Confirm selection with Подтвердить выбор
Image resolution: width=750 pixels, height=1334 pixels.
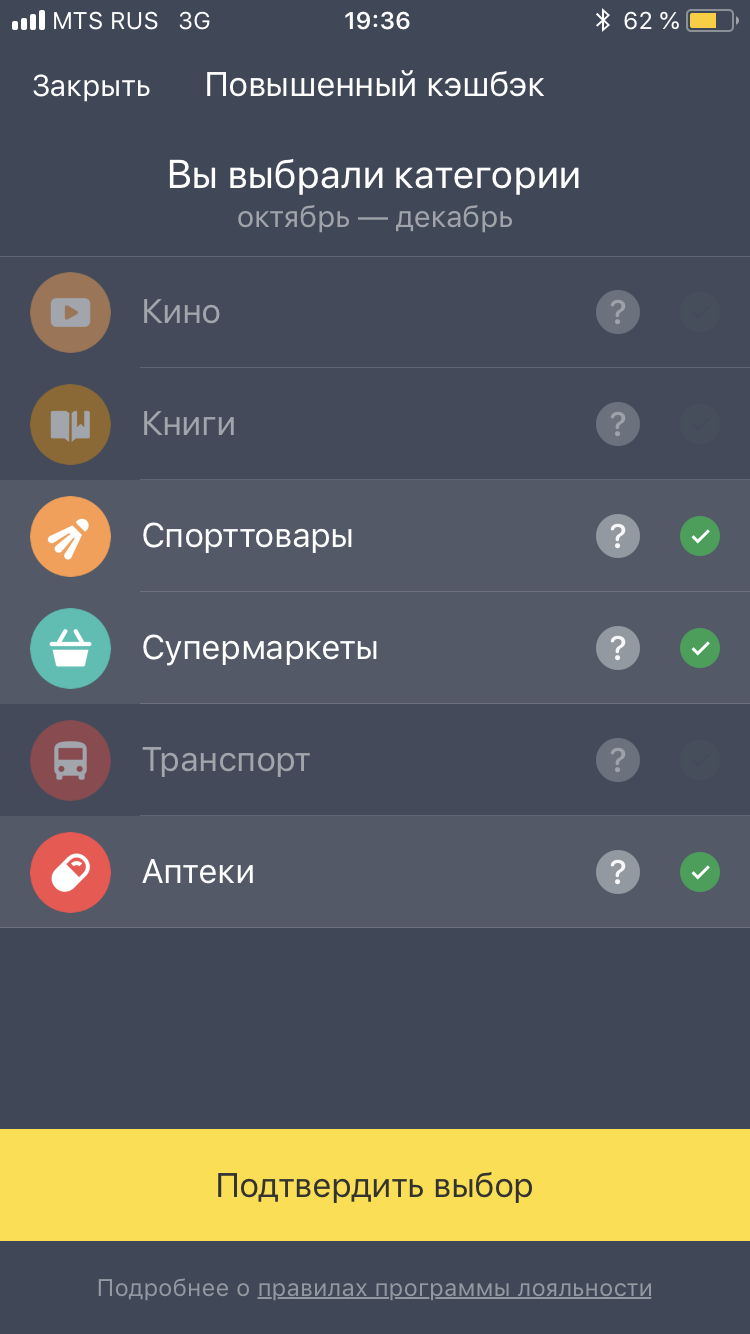pyautogui.click(x=375, y=1185)
